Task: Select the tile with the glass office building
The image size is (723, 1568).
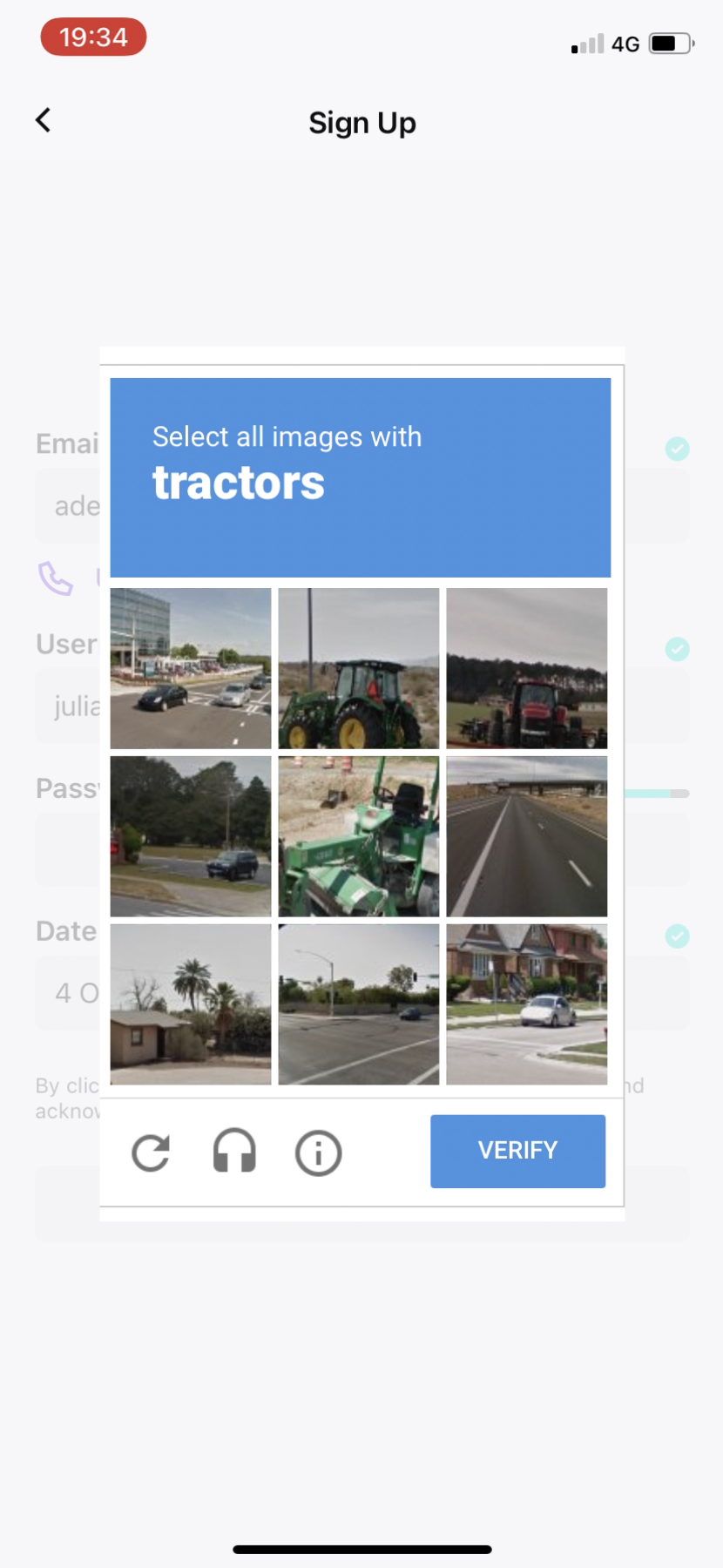Action: click(191, 668)
